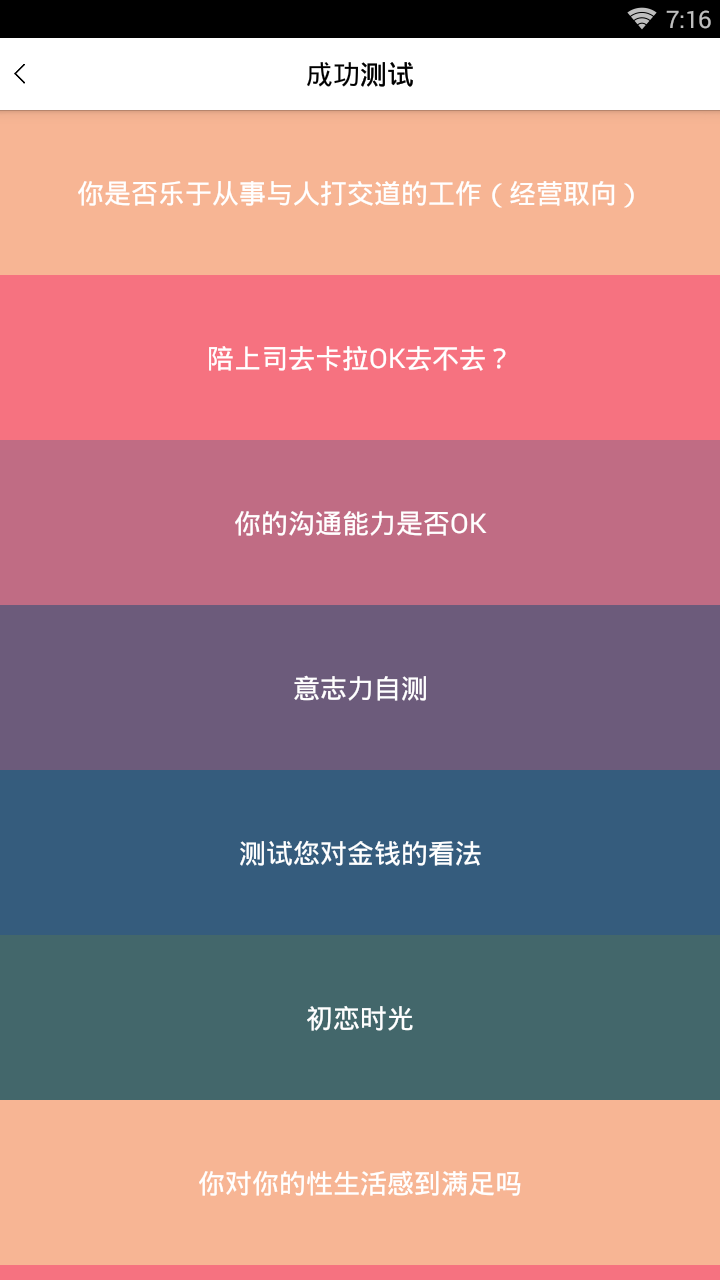Start the 意志力自测 test
The image size is (720, 1280).
(360, 688)
